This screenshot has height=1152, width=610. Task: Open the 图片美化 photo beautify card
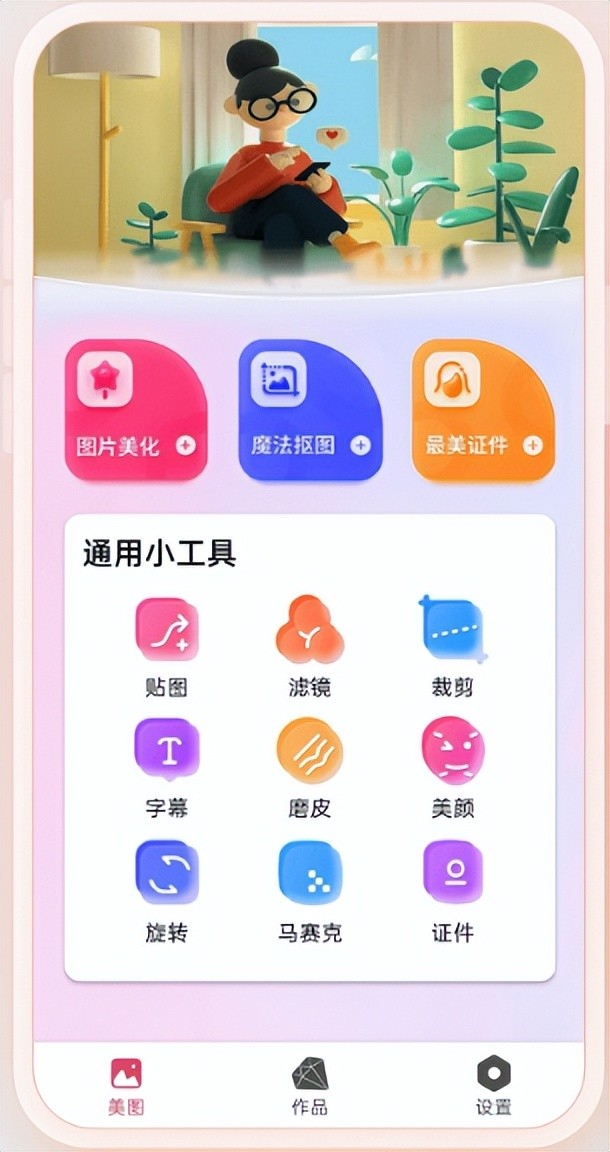136,410
